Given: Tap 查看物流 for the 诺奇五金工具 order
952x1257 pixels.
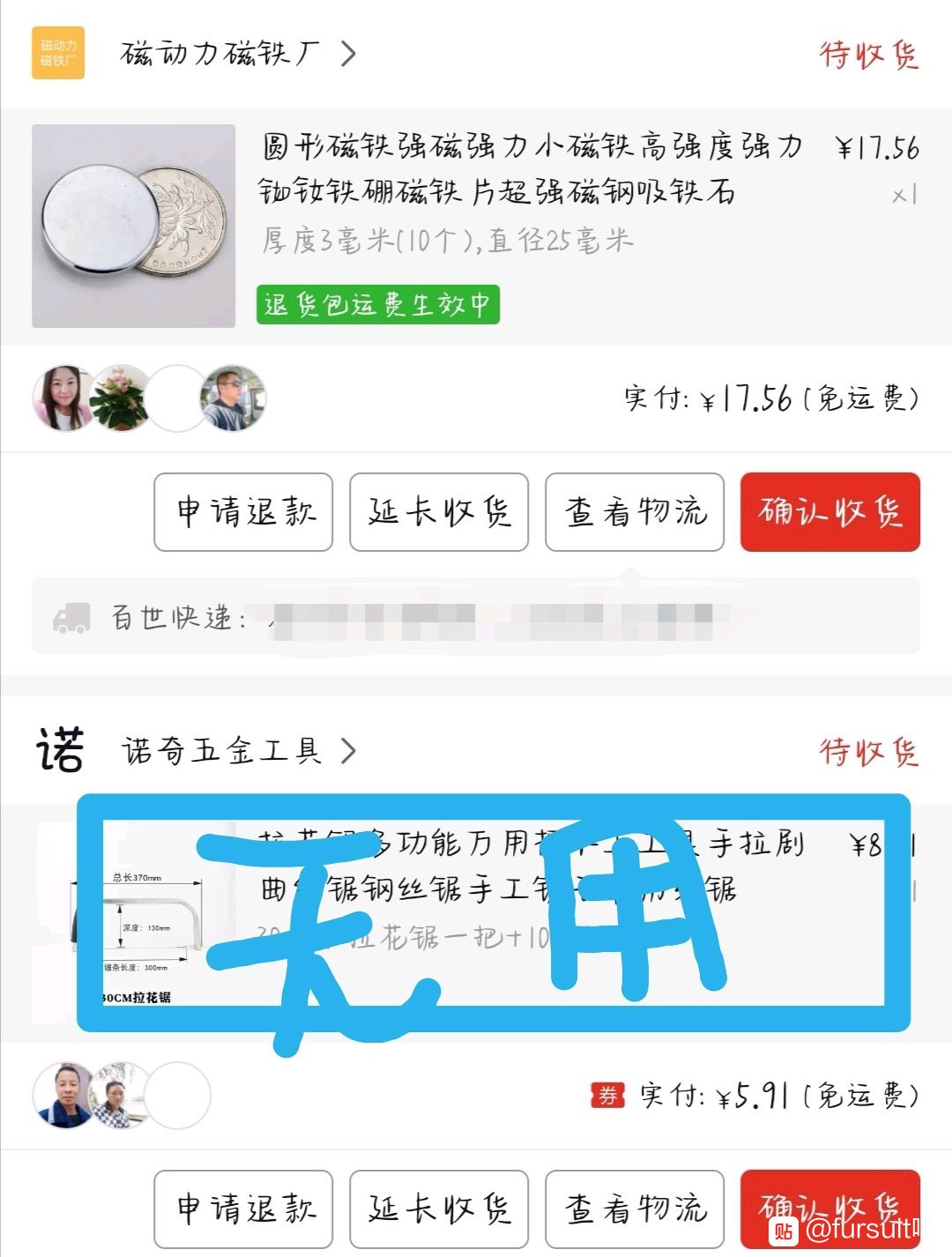Looking at the screenshot, I should click(x=635, y=1209).
